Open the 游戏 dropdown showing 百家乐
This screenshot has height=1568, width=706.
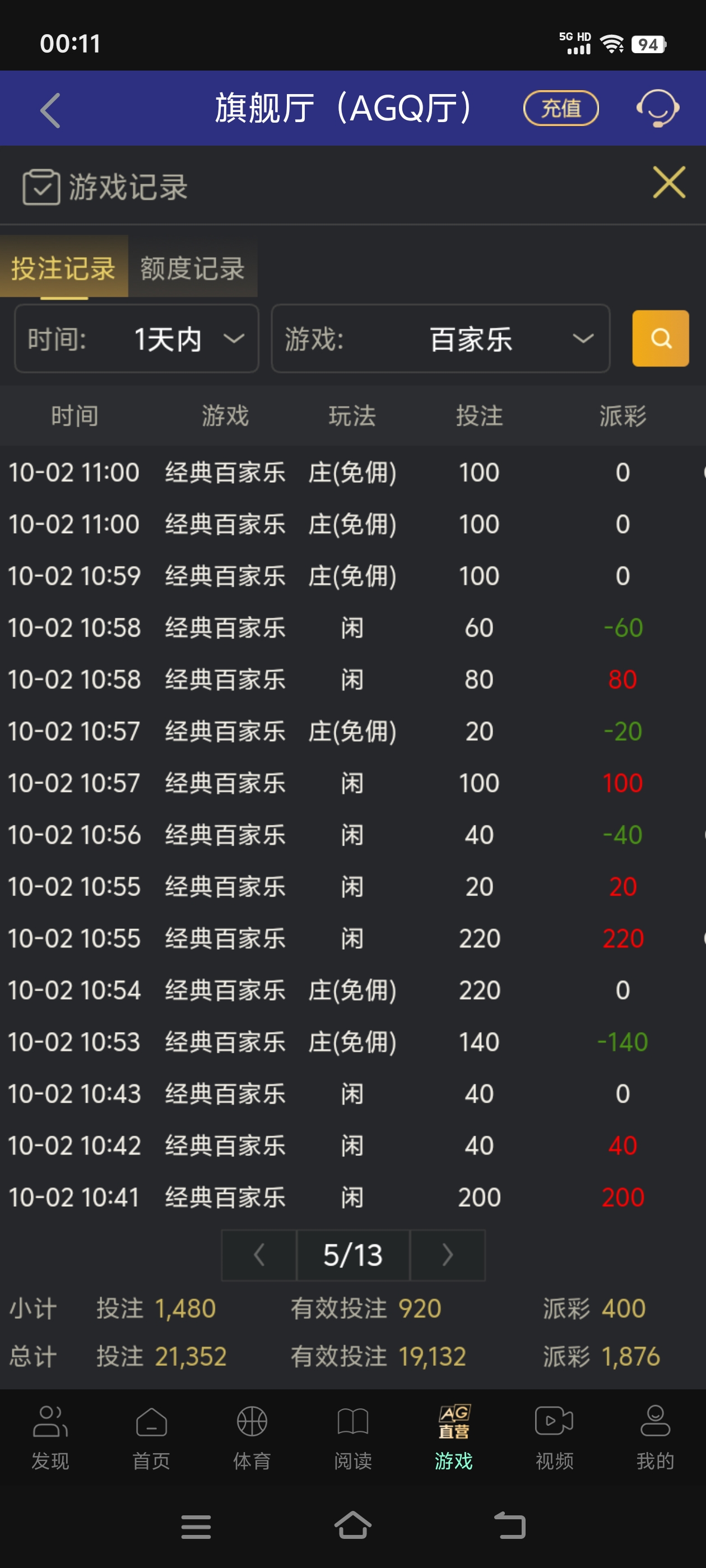(x=440, y=338)
